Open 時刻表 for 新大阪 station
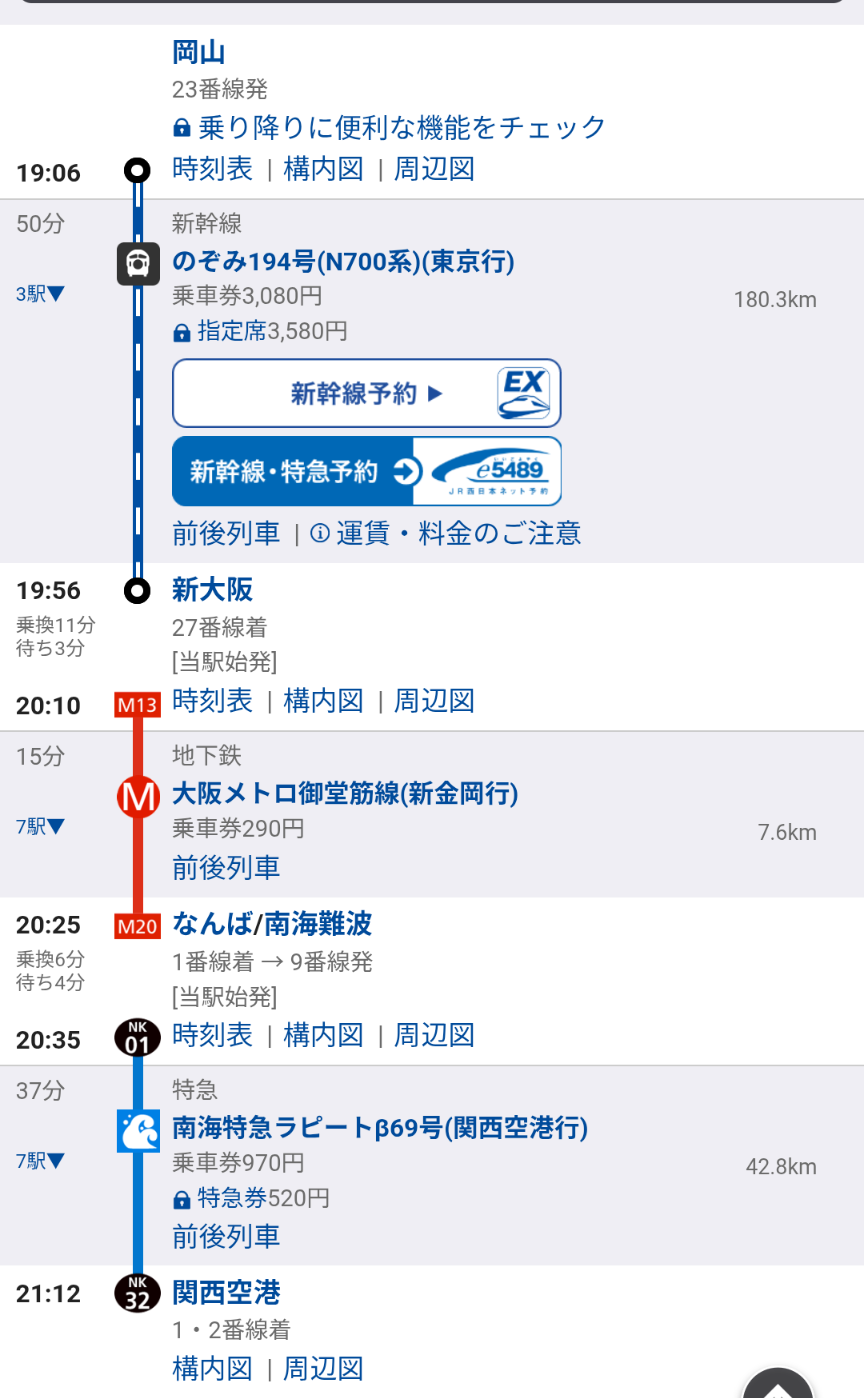864x1398 pixels. tap(212, 701)
